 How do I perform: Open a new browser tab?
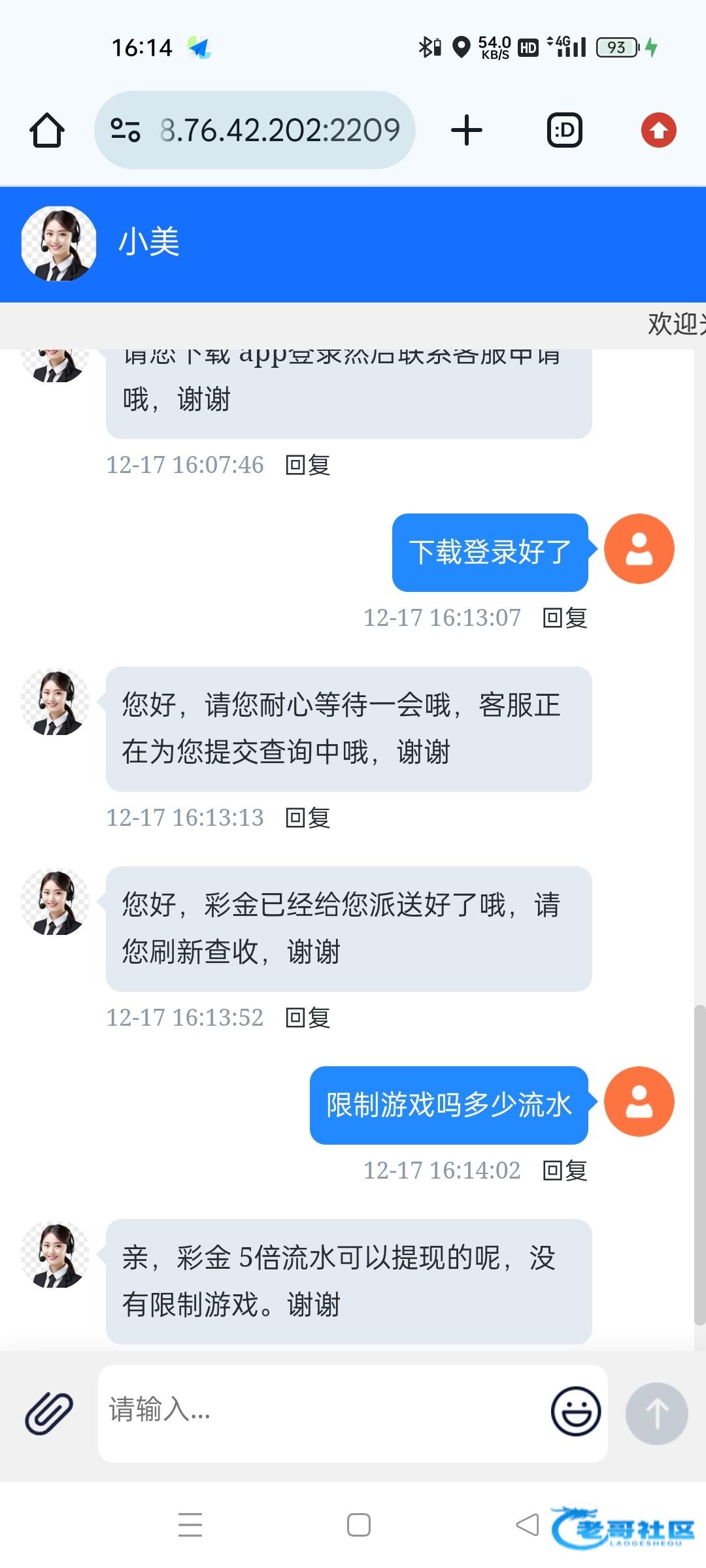click(x=467, y=130)
